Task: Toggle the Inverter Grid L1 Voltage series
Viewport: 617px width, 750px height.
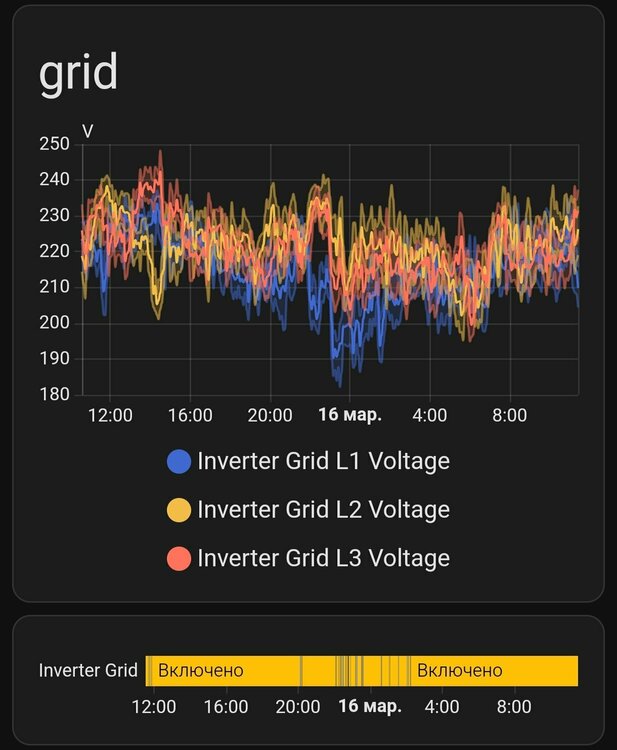Action: pos(308,461)
